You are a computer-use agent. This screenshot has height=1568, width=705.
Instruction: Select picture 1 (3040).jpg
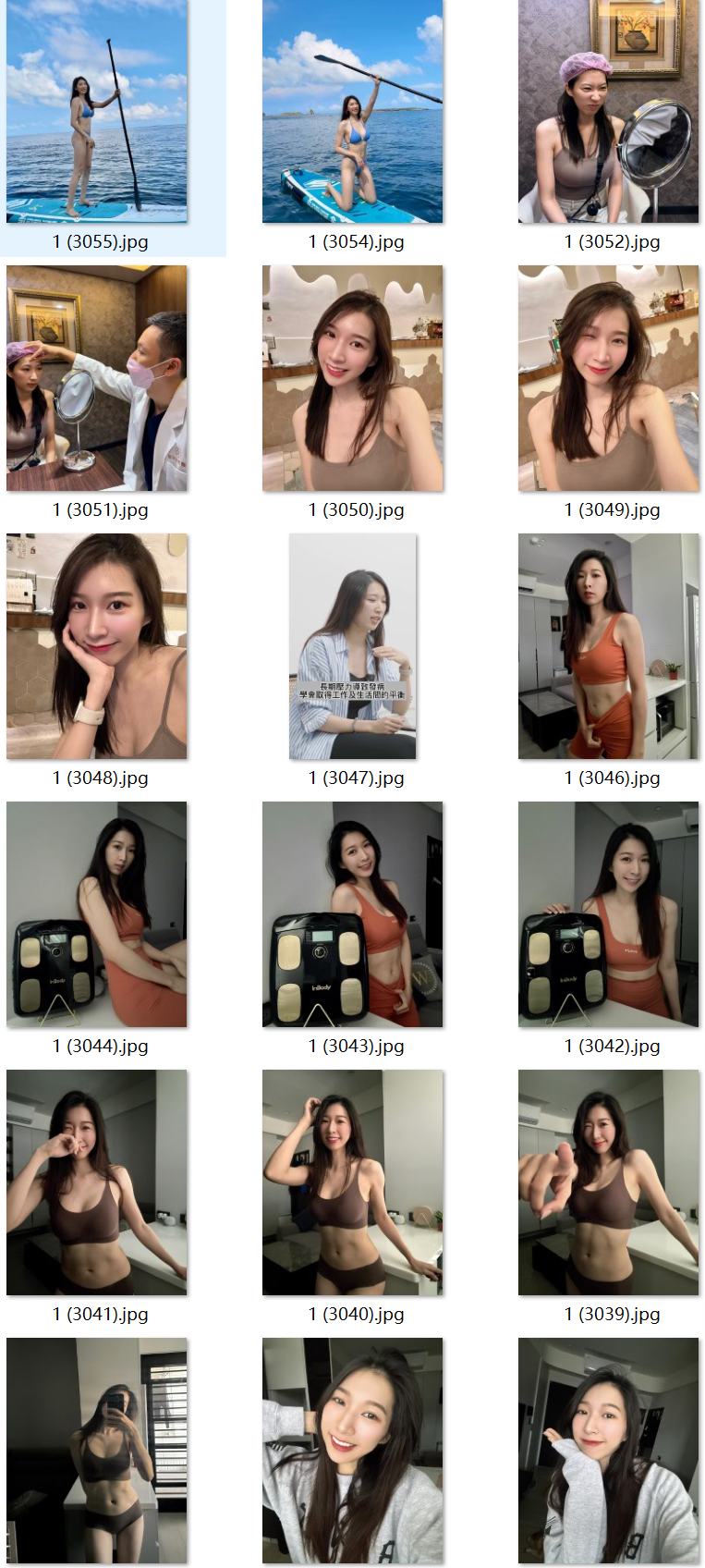click(352, 1182)
